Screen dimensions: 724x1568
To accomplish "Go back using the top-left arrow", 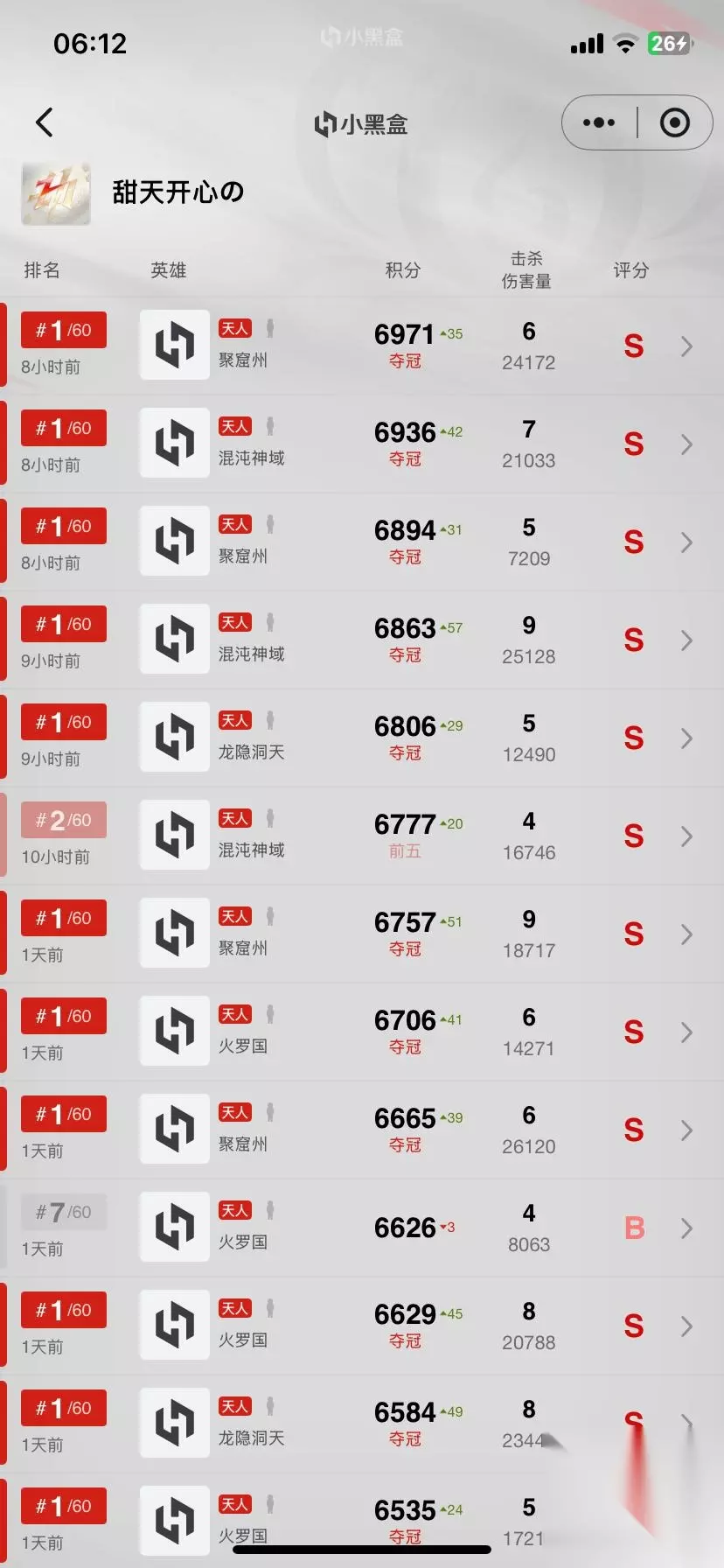I will (45, 122).
